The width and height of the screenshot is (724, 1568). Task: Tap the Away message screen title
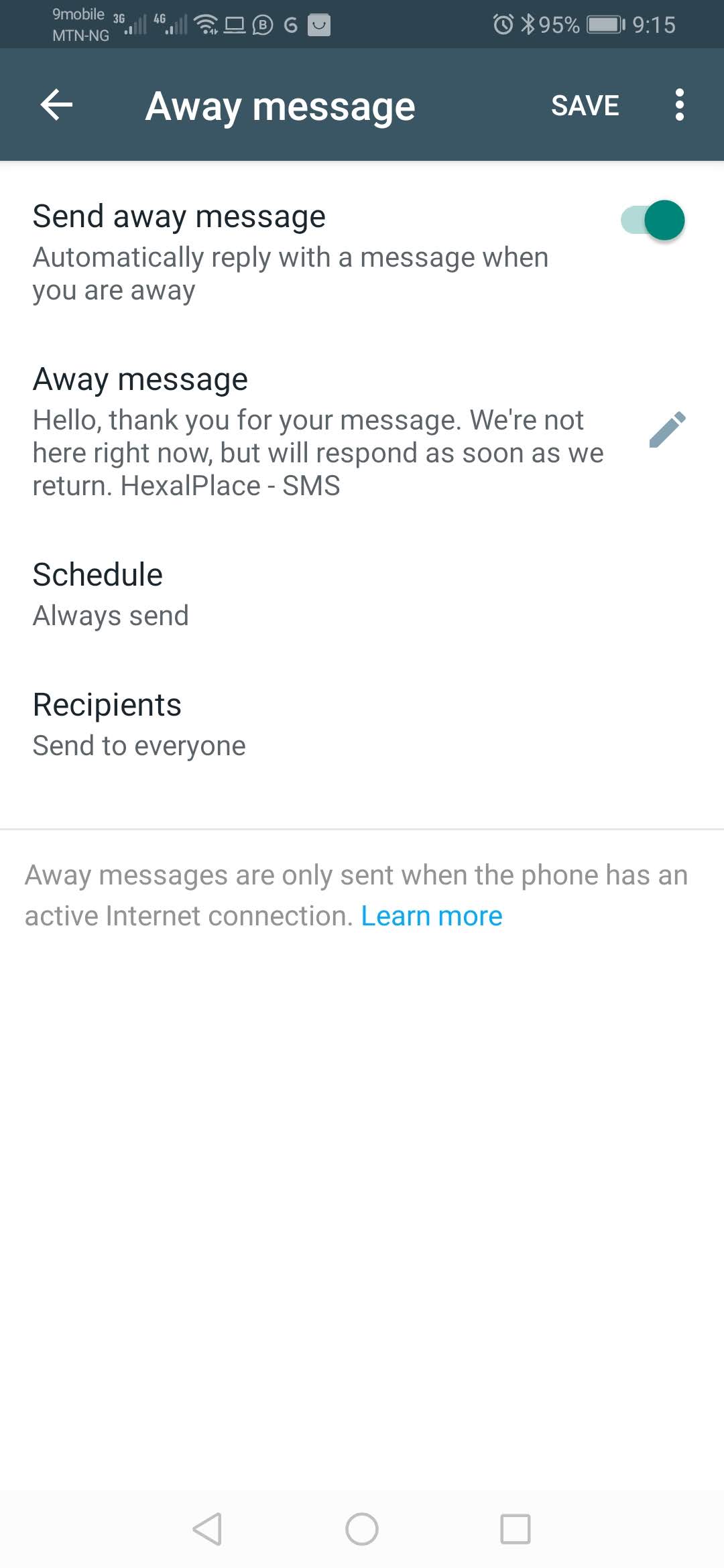point(280,105)
